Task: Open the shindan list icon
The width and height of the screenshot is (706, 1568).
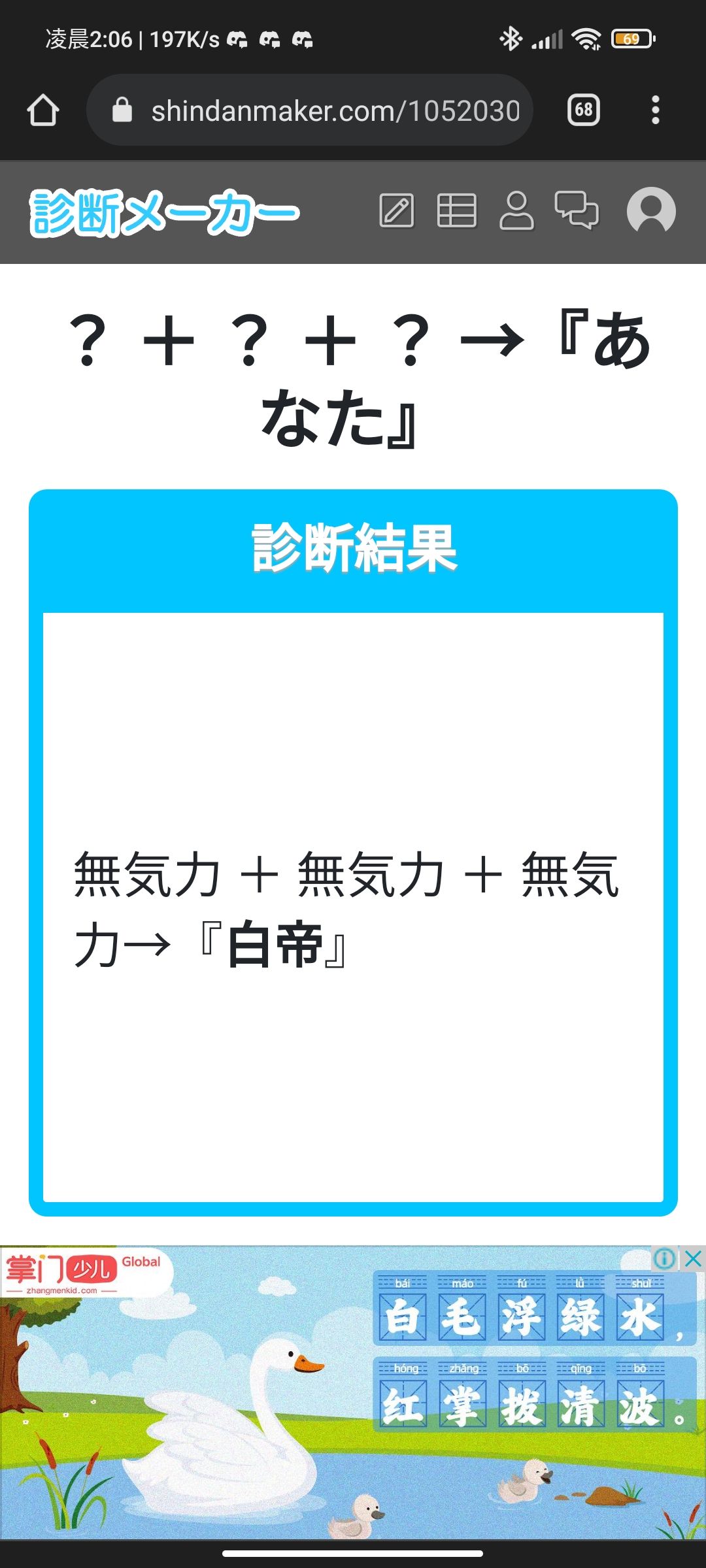Action: tap(456, 211)
